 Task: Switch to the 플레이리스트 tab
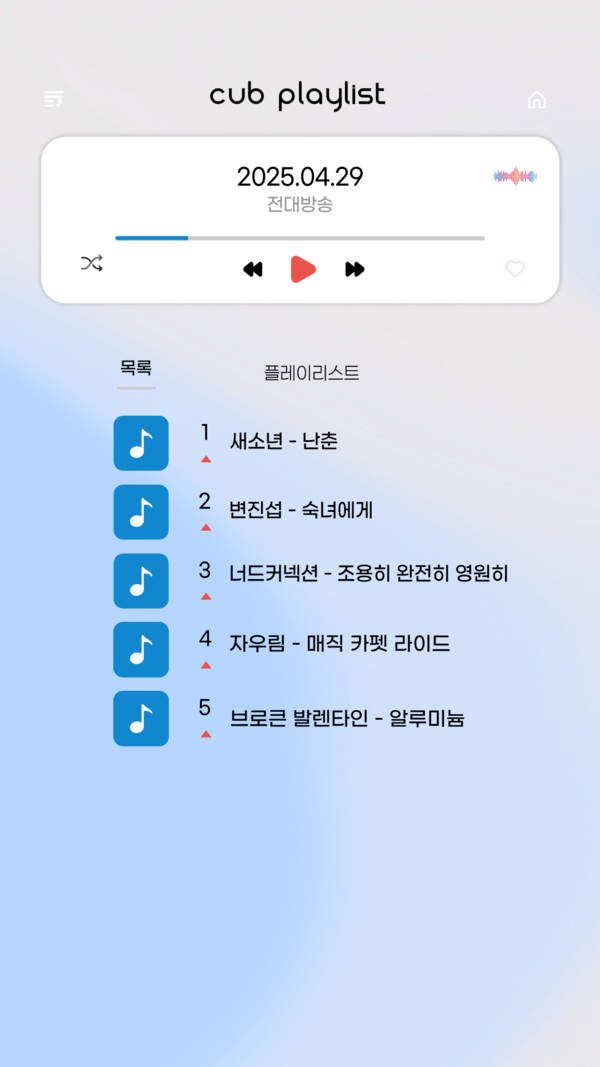pos(311,373)
